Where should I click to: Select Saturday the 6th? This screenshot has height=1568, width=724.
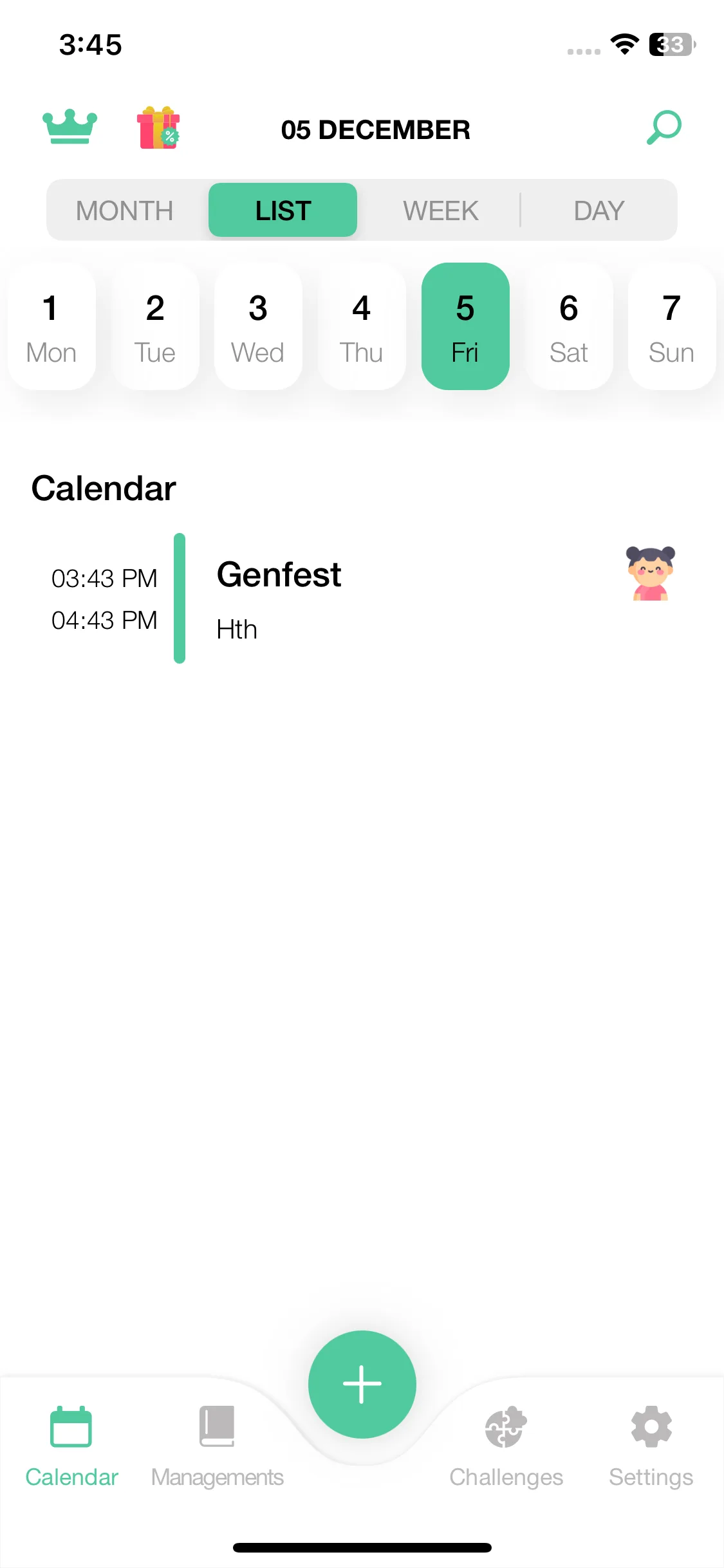[569, 326]
